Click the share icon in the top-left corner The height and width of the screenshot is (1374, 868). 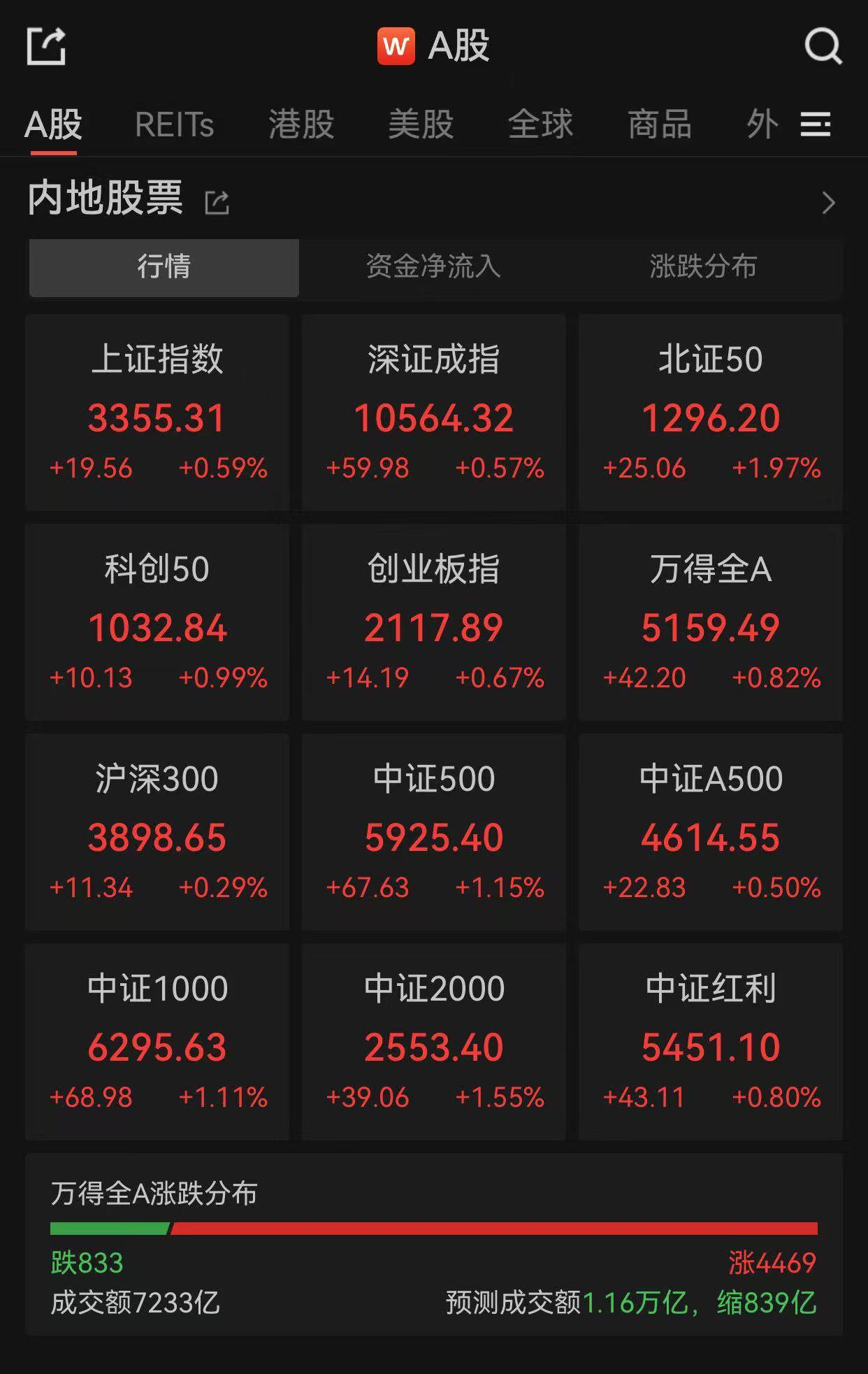(x=46, y=45)
